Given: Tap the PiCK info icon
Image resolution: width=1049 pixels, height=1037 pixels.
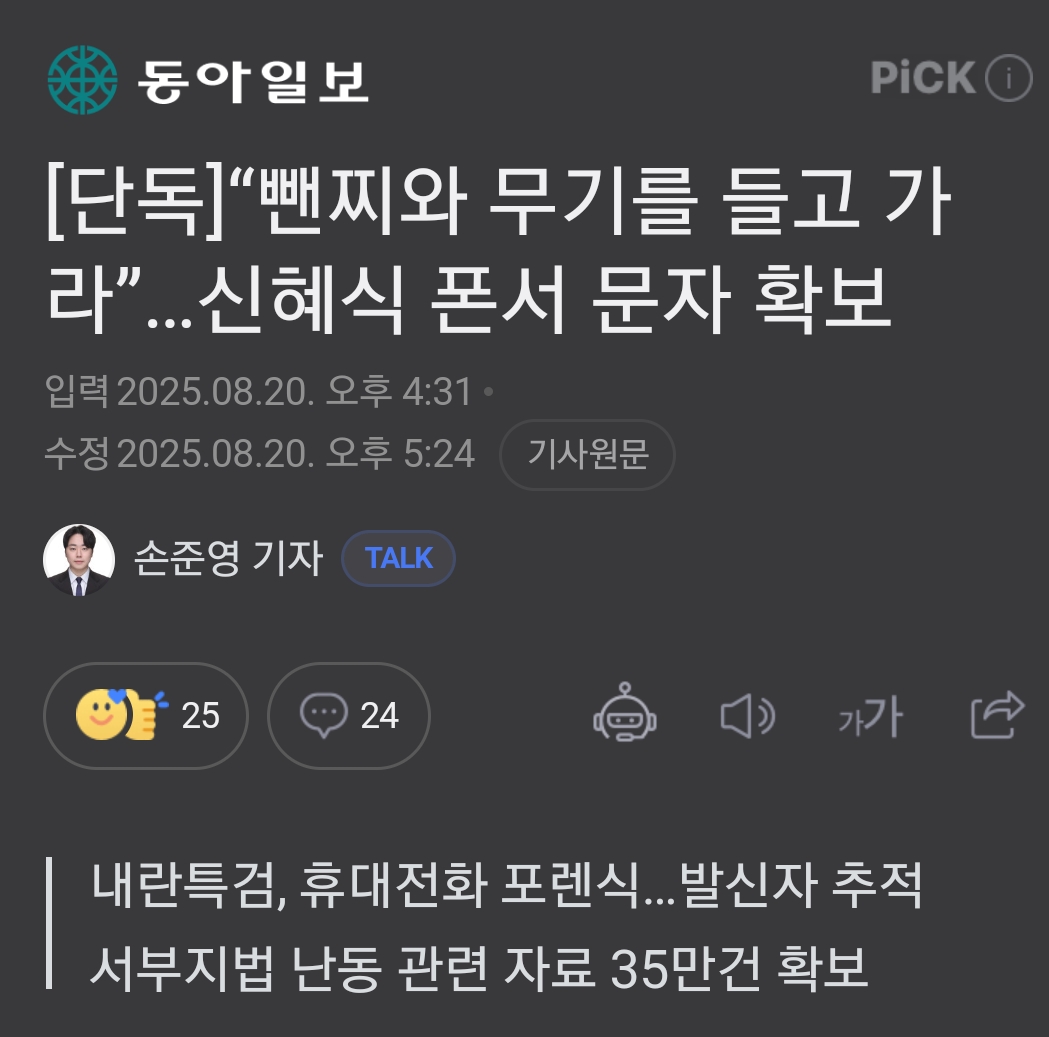Looking at the screenshot, I should pyautogui.click(x=1008, y=78).
